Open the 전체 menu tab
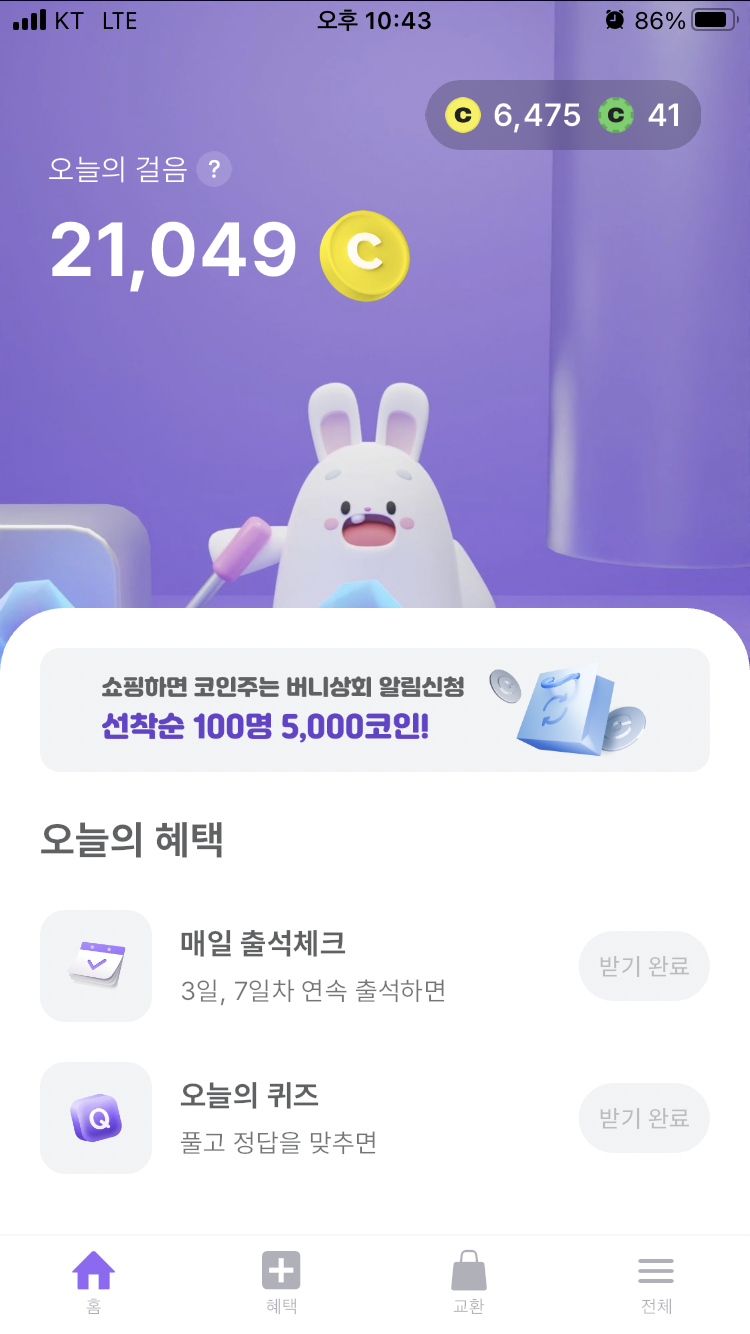The width and height of the screenshot is (750, 1334). [656, 1282]
